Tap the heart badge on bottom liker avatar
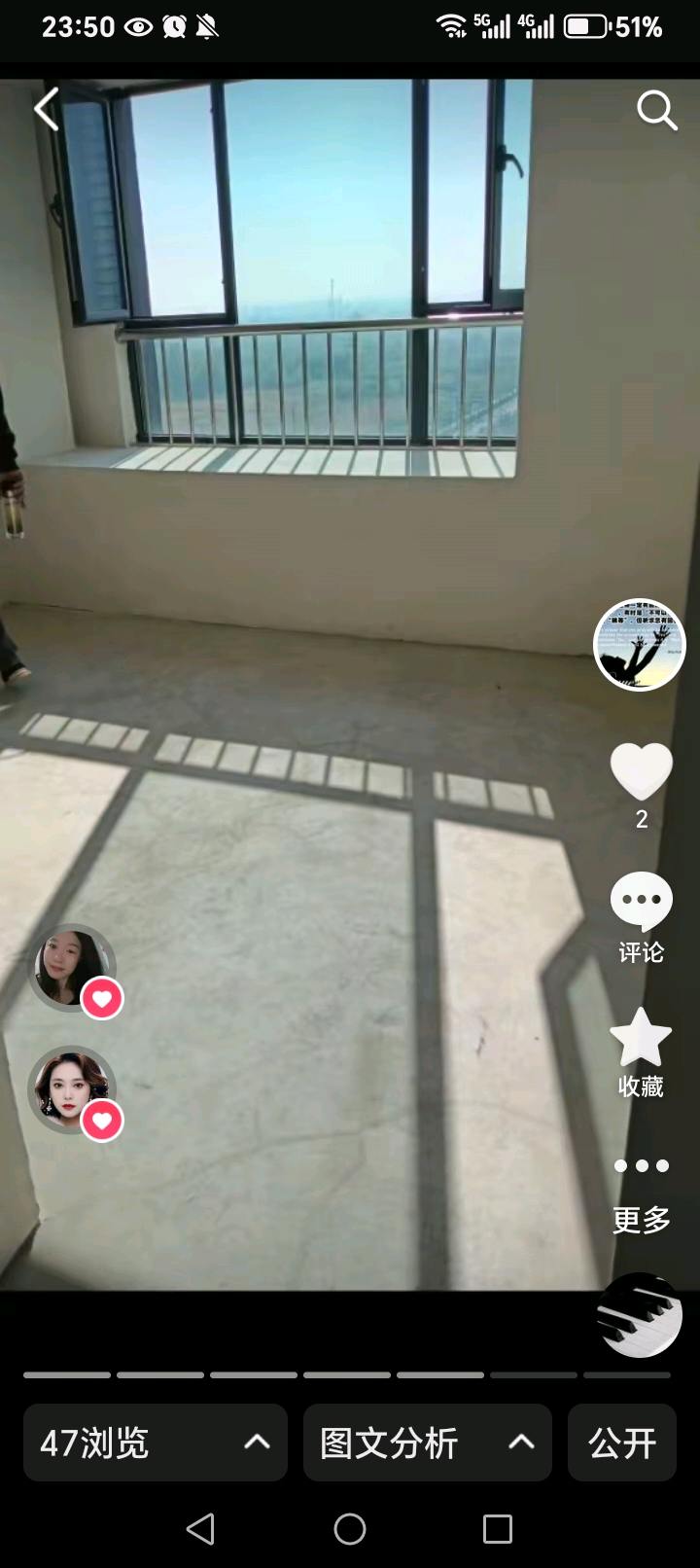700x1568 pixels. click(101, 1120)
